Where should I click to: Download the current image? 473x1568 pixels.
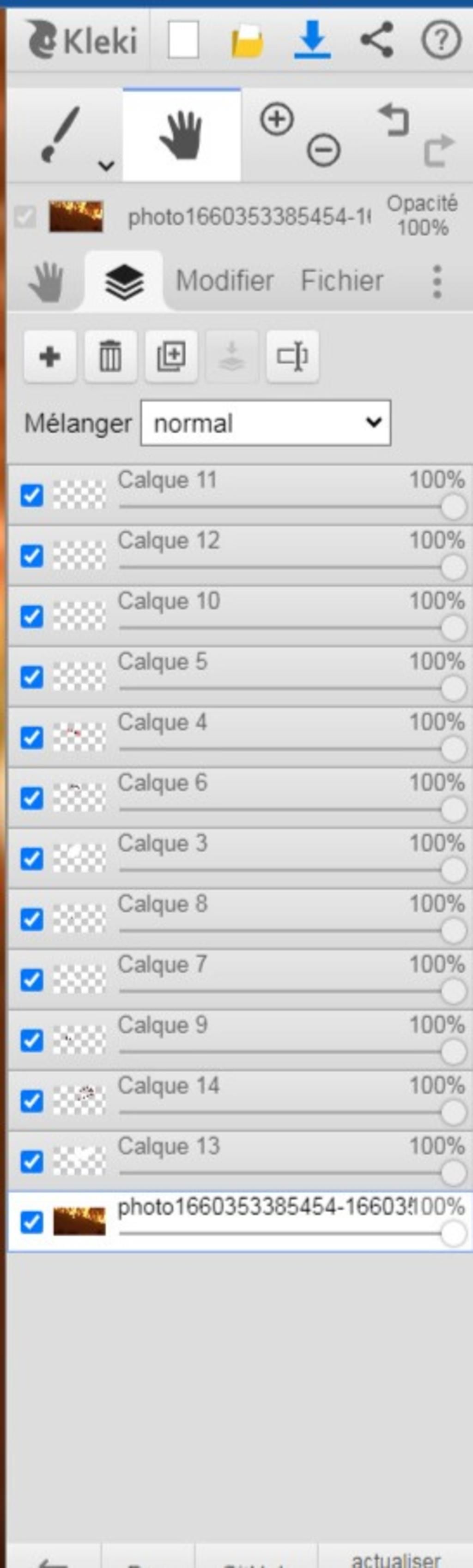[312, 40]
